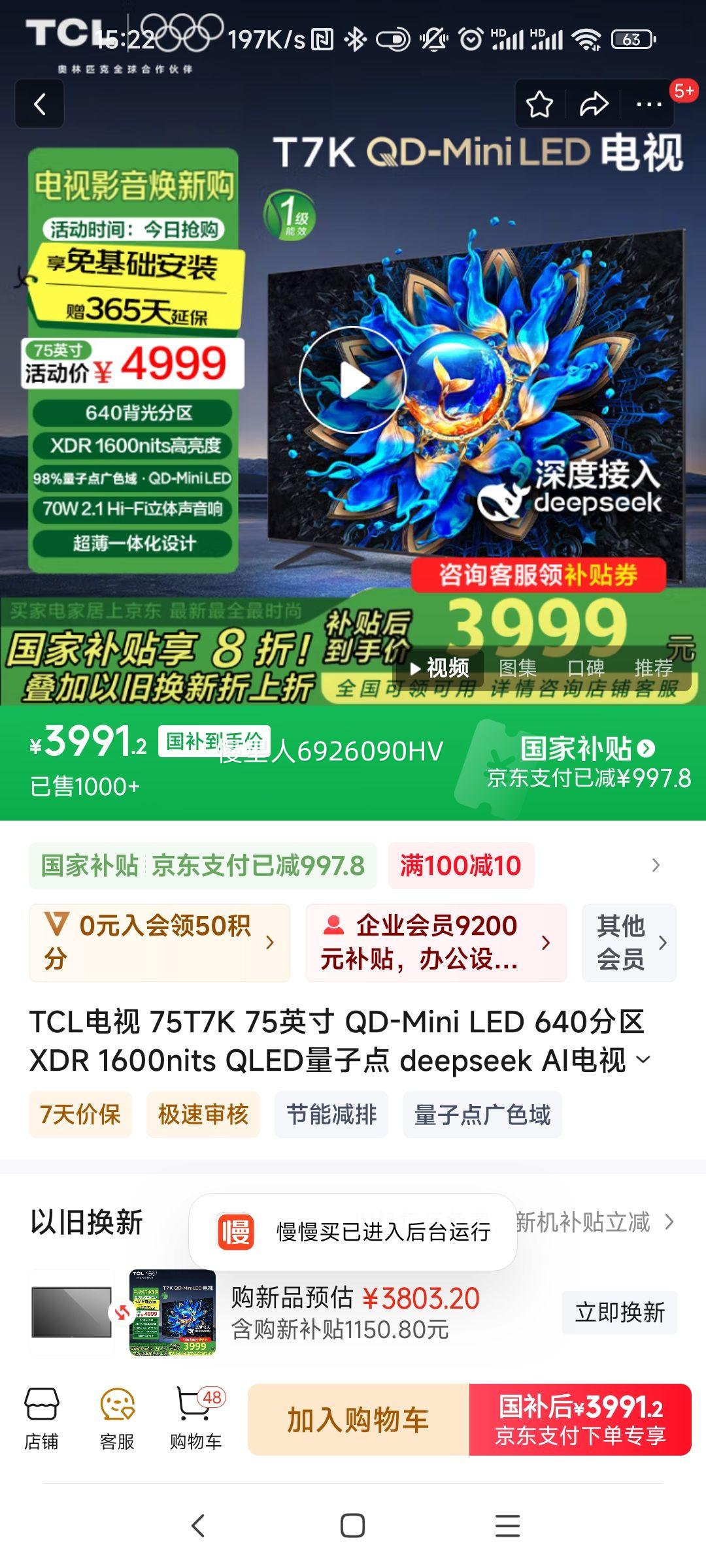This screenshot has height=1568, width=706.
Task: Favorite the product via the star icon
Action: point(540,103)
